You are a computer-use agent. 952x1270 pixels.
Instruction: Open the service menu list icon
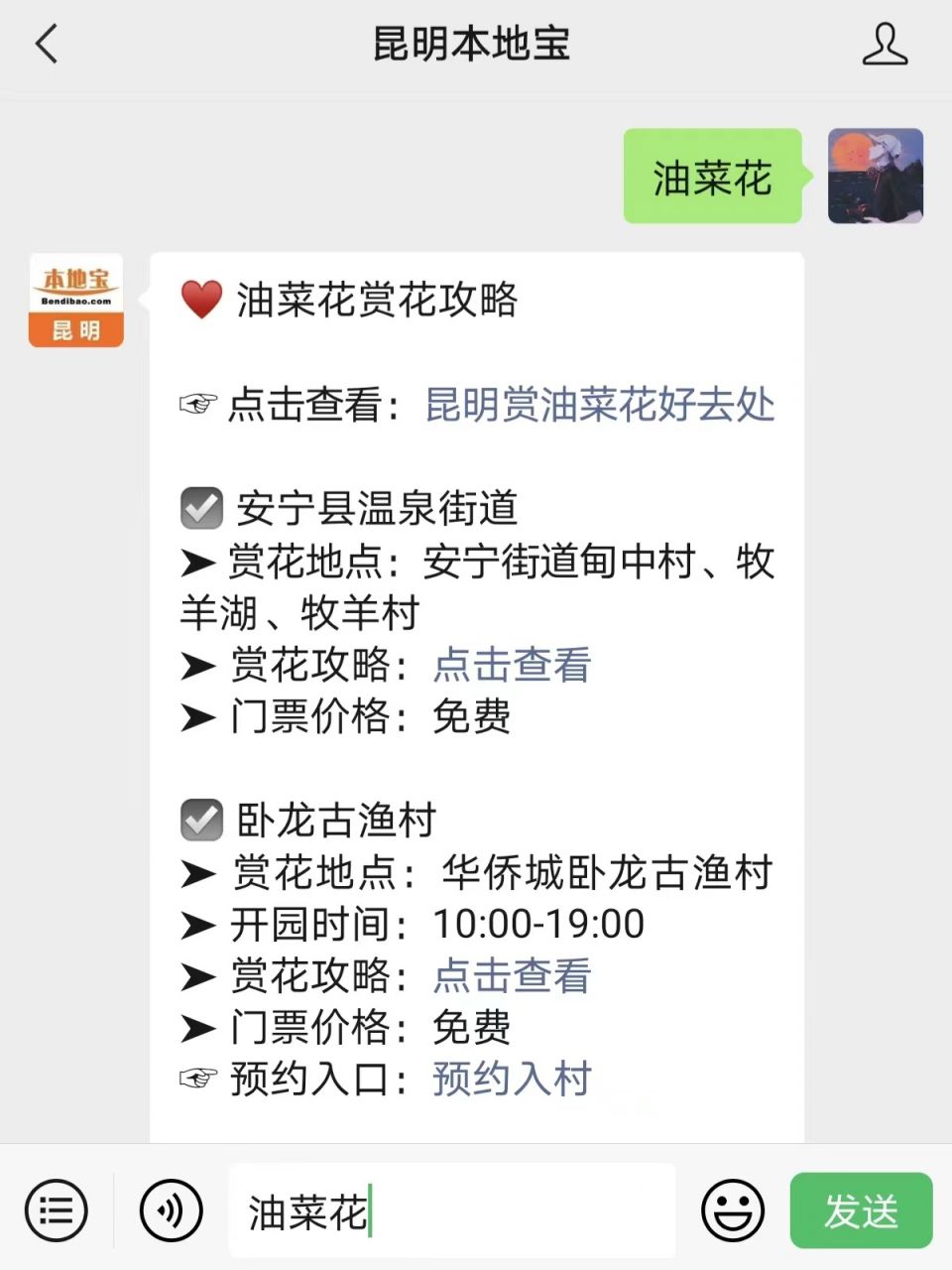coord(57,1210)
